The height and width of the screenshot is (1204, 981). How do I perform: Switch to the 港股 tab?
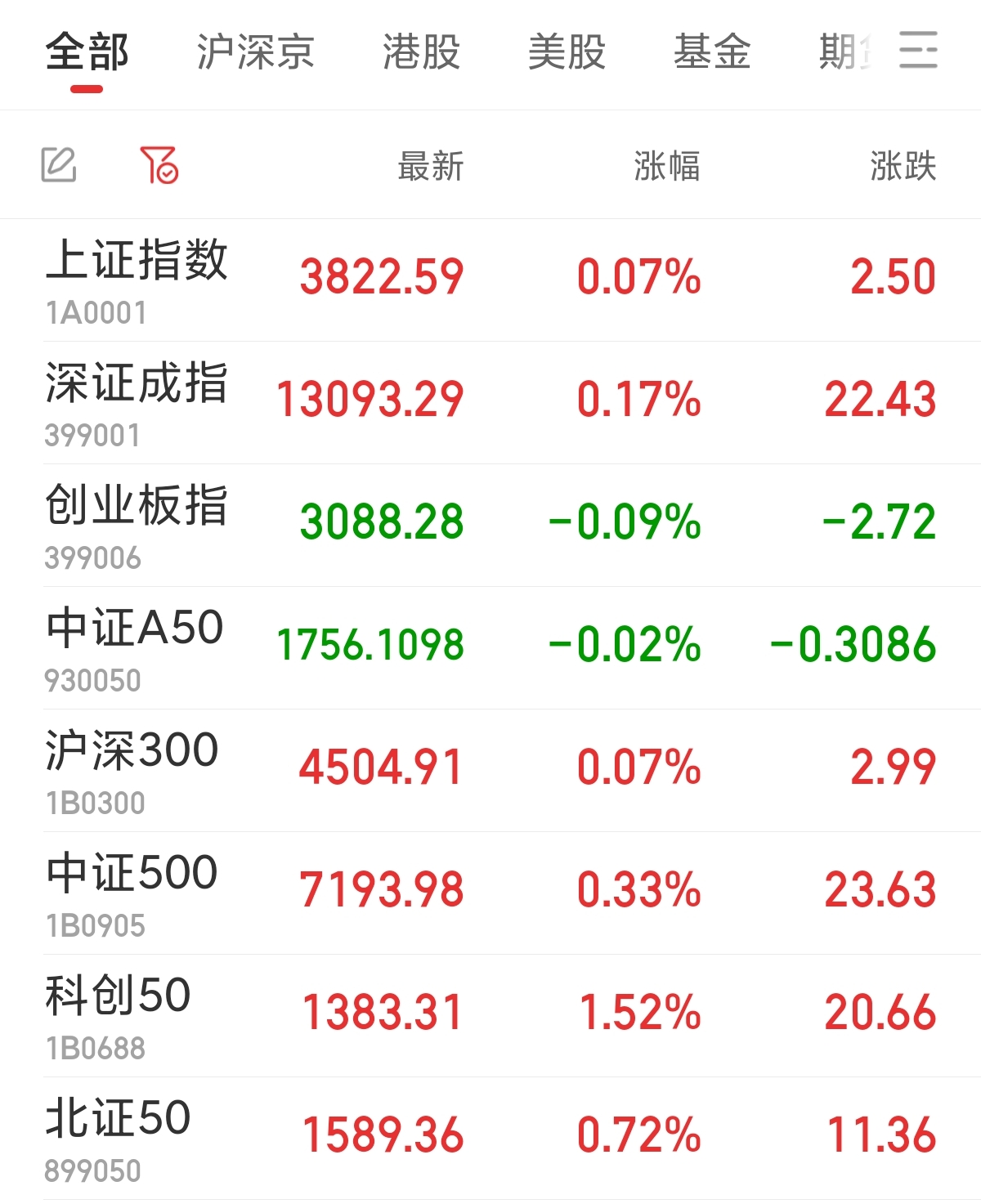(x=422, y=52)
